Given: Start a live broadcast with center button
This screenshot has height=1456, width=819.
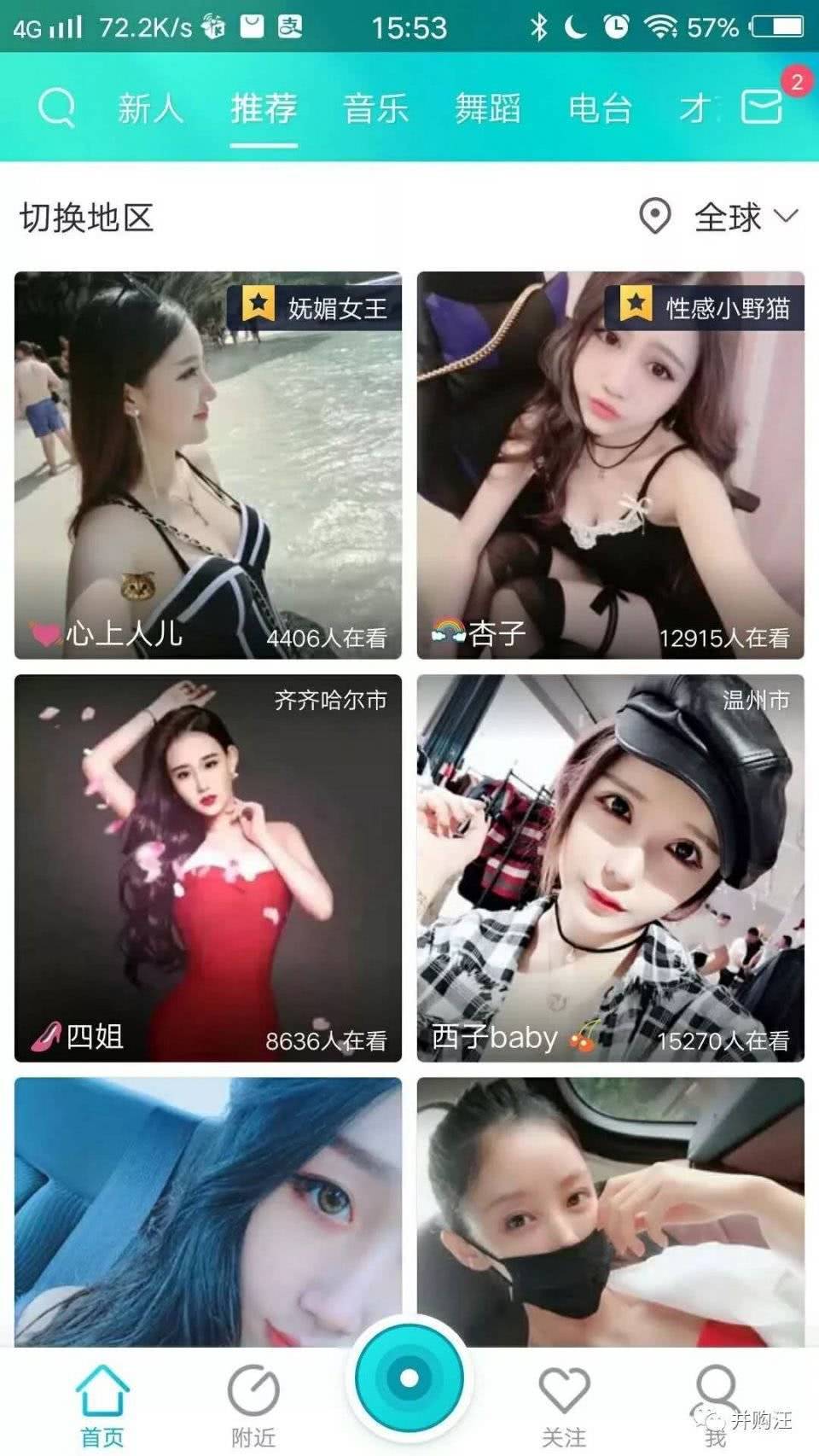Looking at the screenshot, I should click(x=409, y=1377).
